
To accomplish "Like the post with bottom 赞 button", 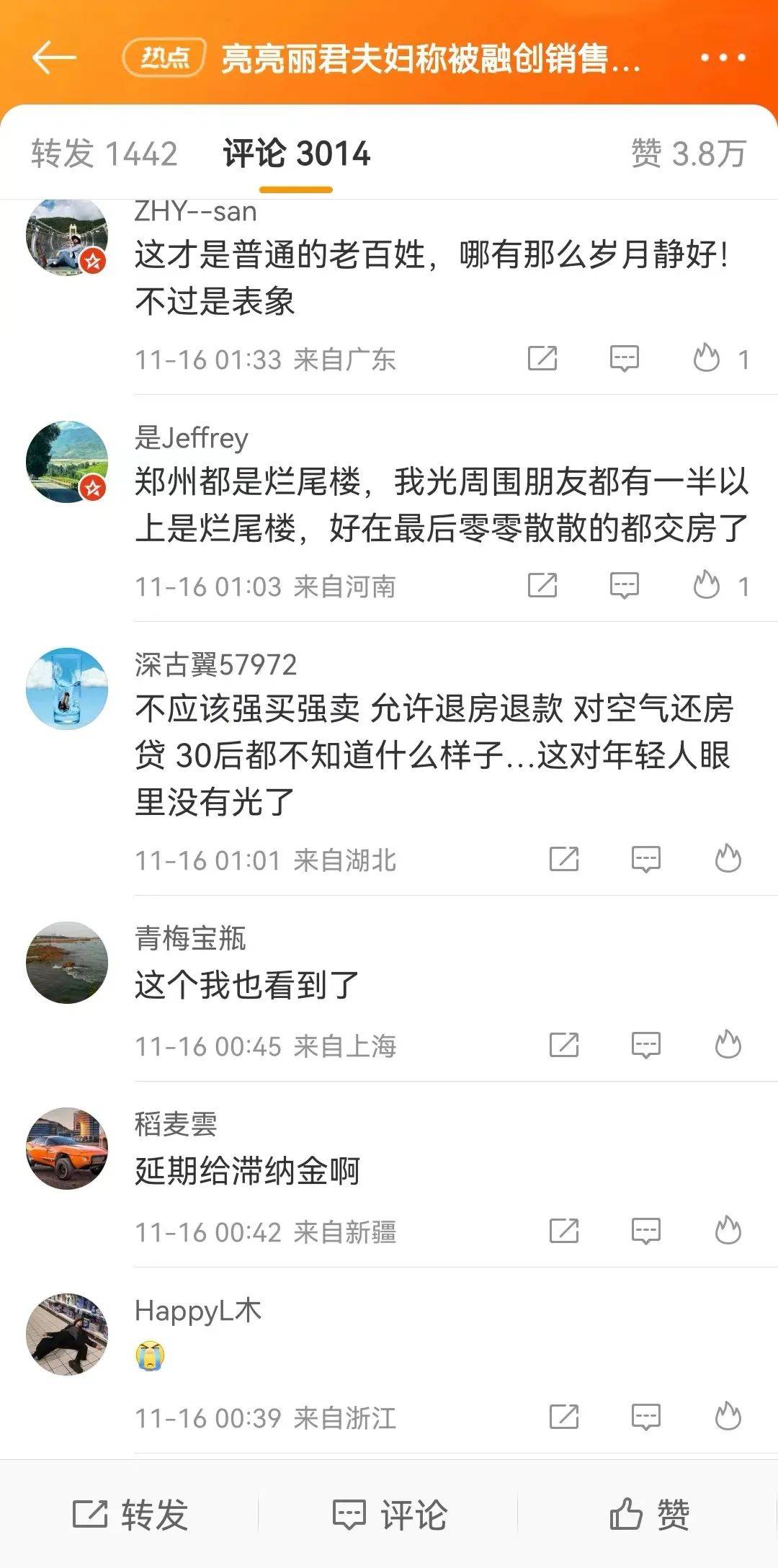I will pyautogui.click(x=649, y=1514).
